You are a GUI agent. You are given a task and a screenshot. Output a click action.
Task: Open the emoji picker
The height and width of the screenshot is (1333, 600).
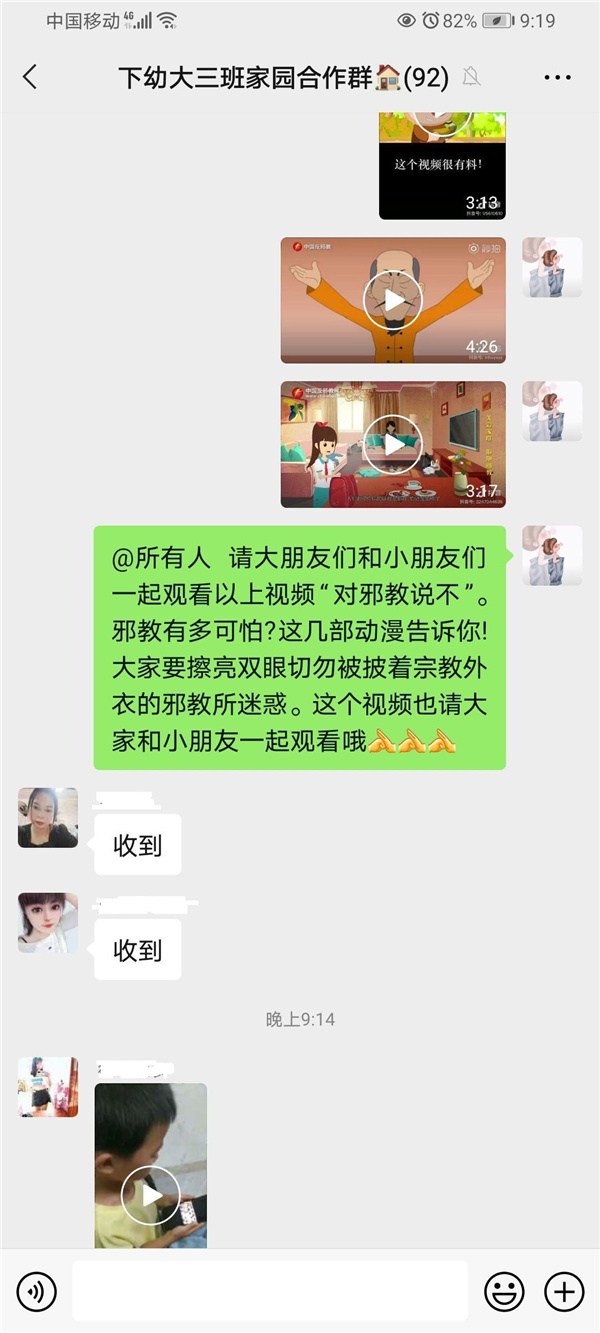[505, 1292]
